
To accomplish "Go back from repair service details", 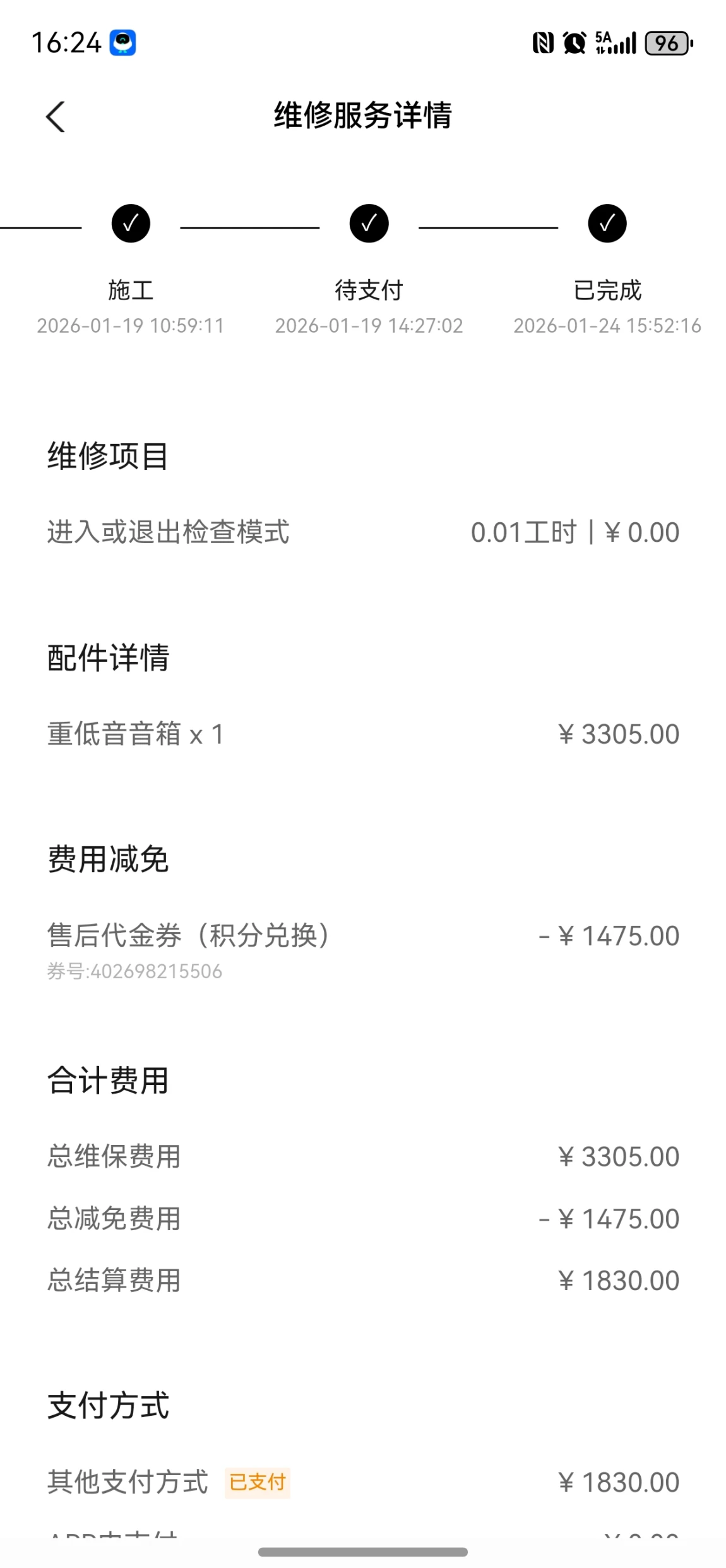I will (56, 117).
